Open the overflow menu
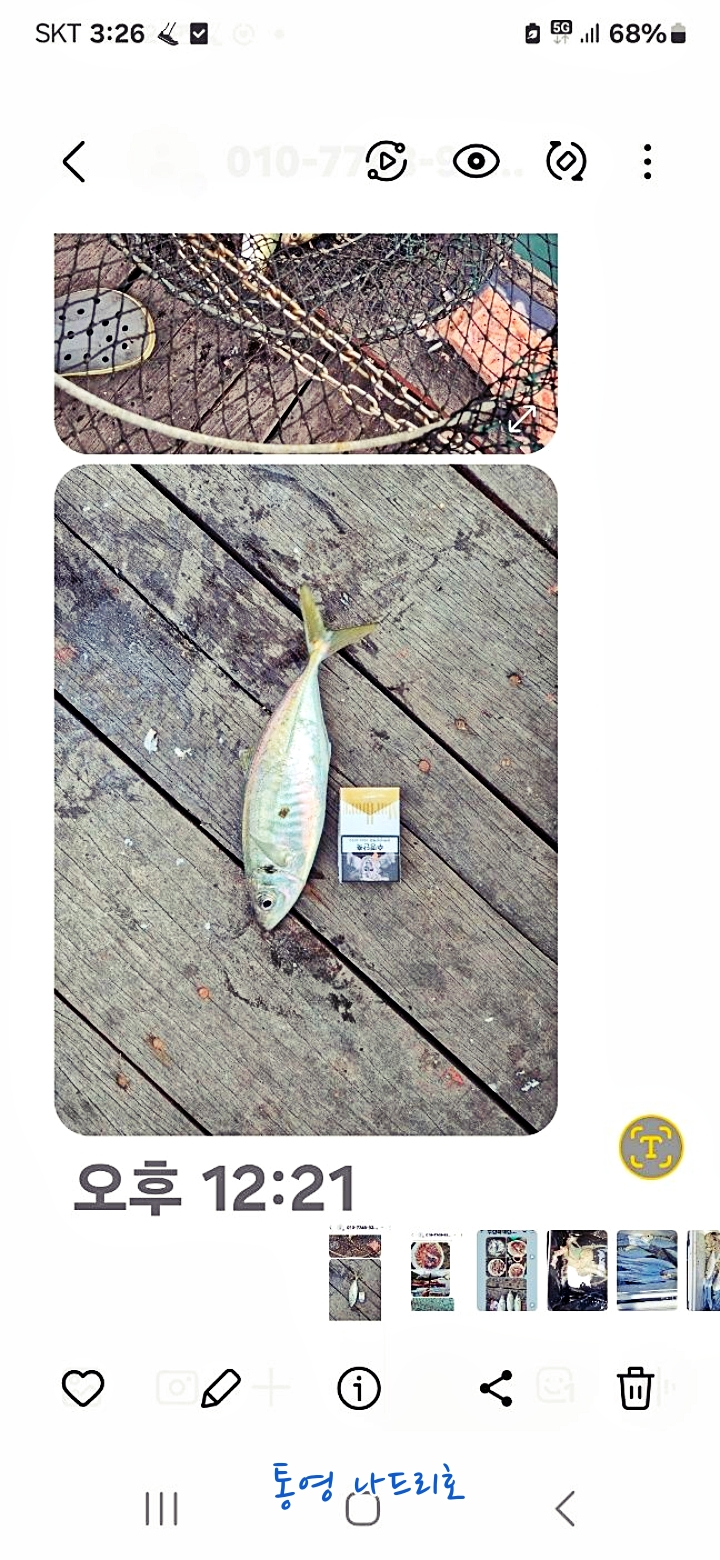Screen dimensions: 720x1560 pos(647,161)
